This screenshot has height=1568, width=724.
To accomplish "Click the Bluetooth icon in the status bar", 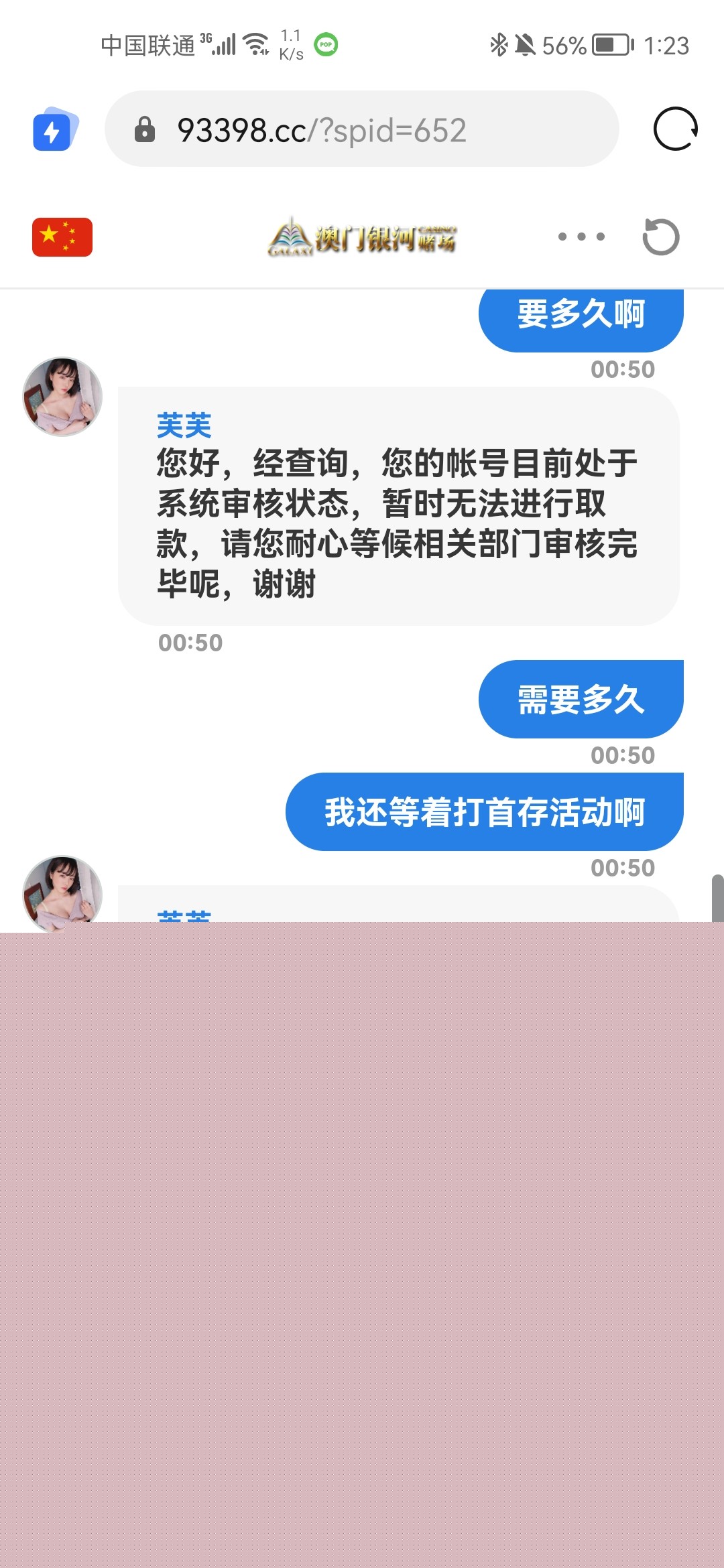I will (499, 43).
